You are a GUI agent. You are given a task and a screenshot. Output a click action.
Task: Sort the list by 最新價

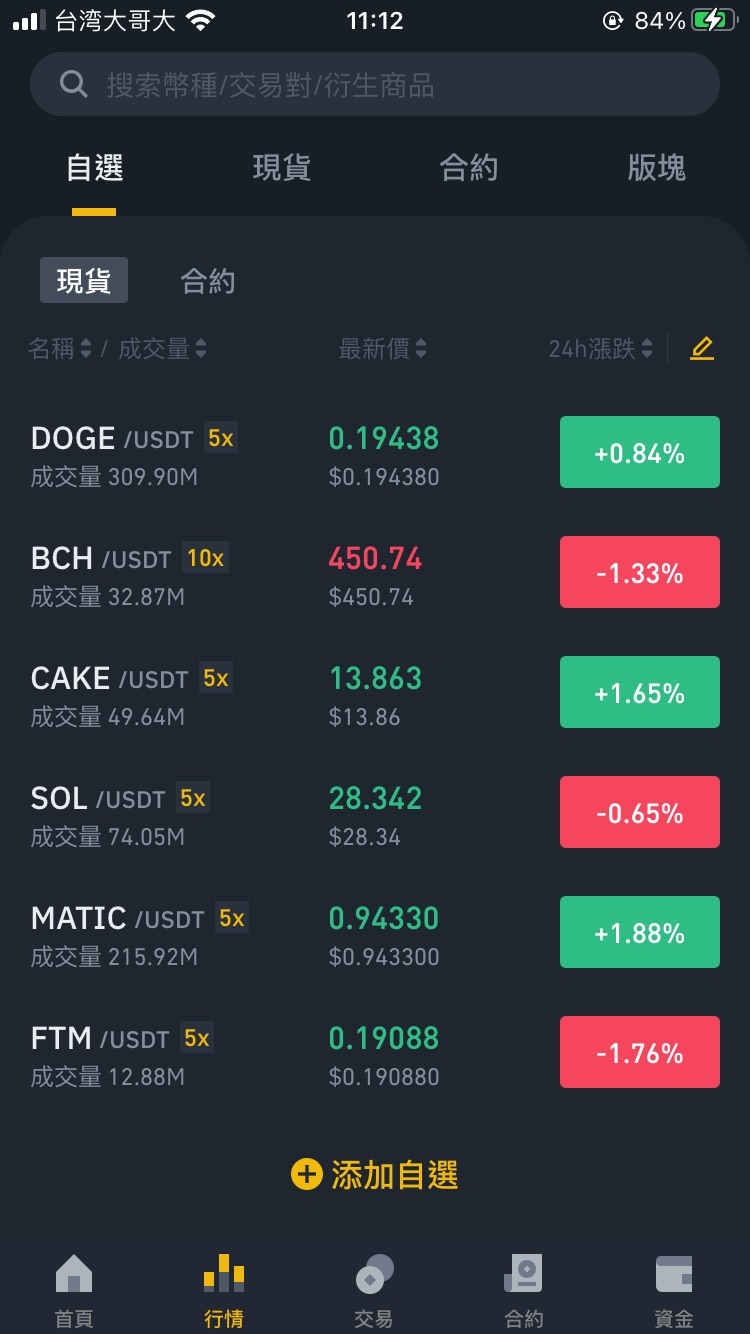click(x=383, y=349)
